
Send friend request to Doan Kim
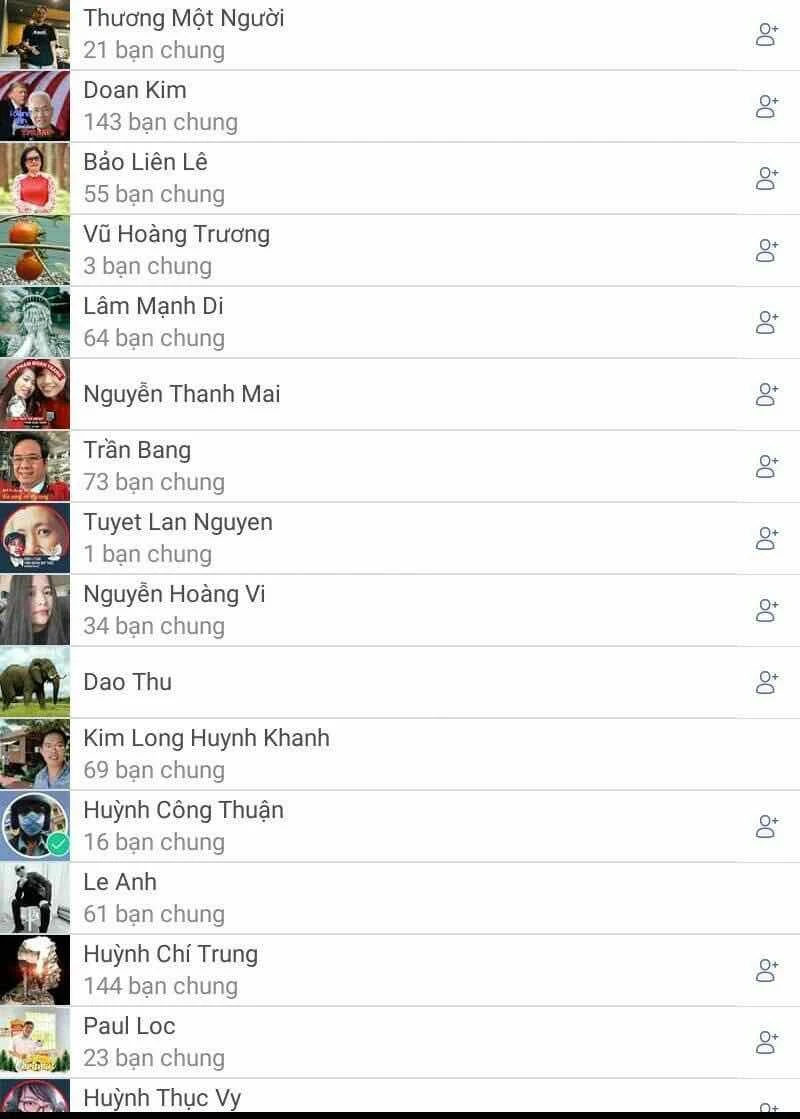[767, 107]
